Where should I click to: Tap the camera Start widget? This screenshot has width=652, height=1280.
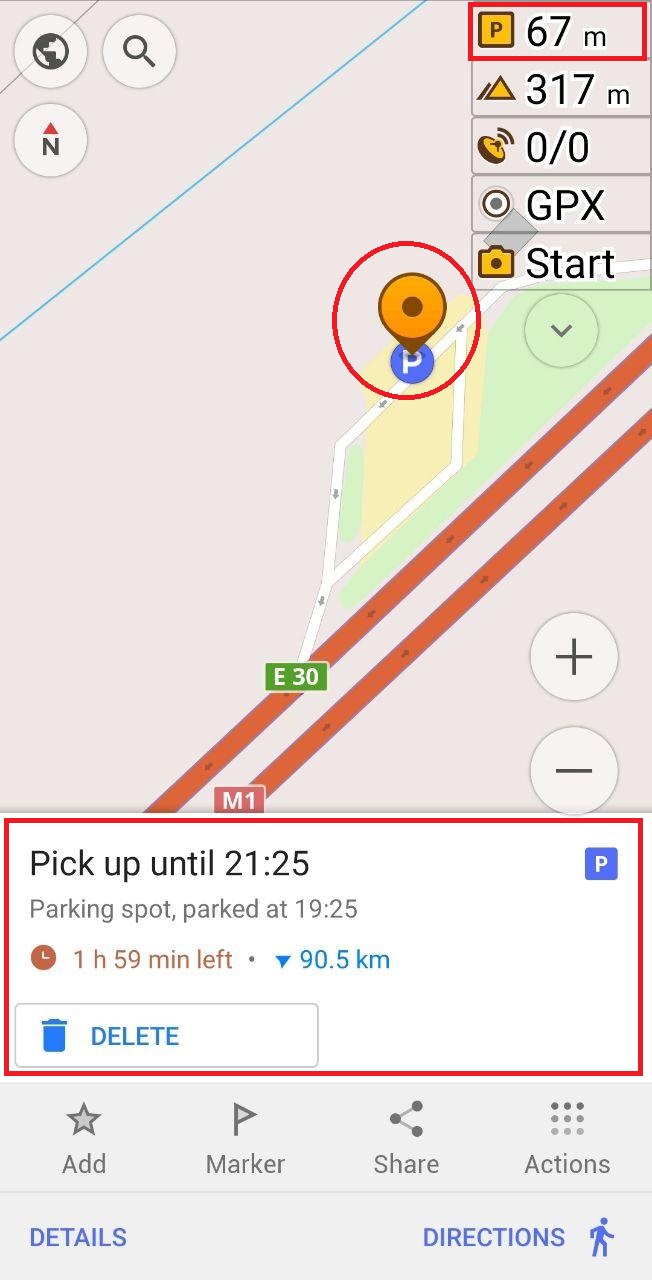pos(560,263)
